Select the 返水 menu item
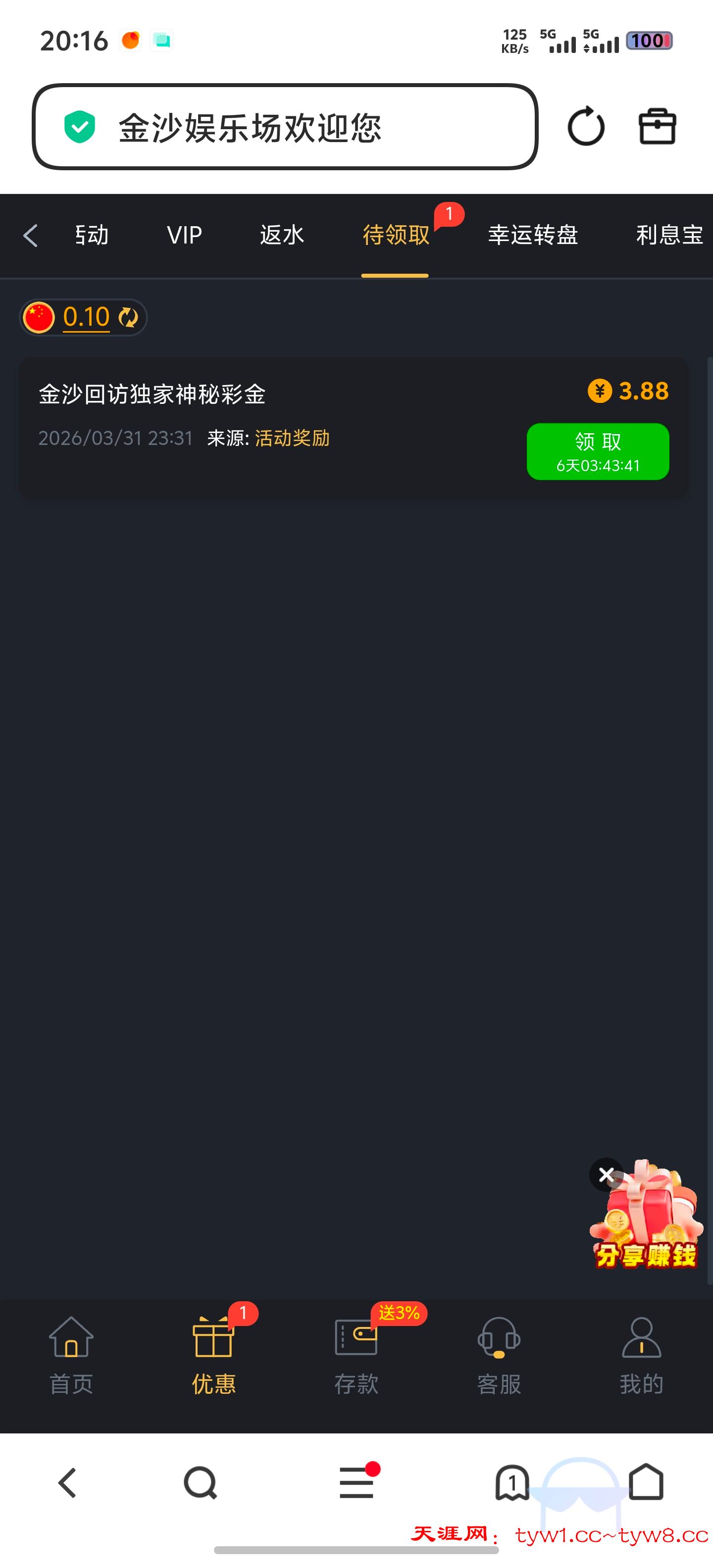 [281, 235]
